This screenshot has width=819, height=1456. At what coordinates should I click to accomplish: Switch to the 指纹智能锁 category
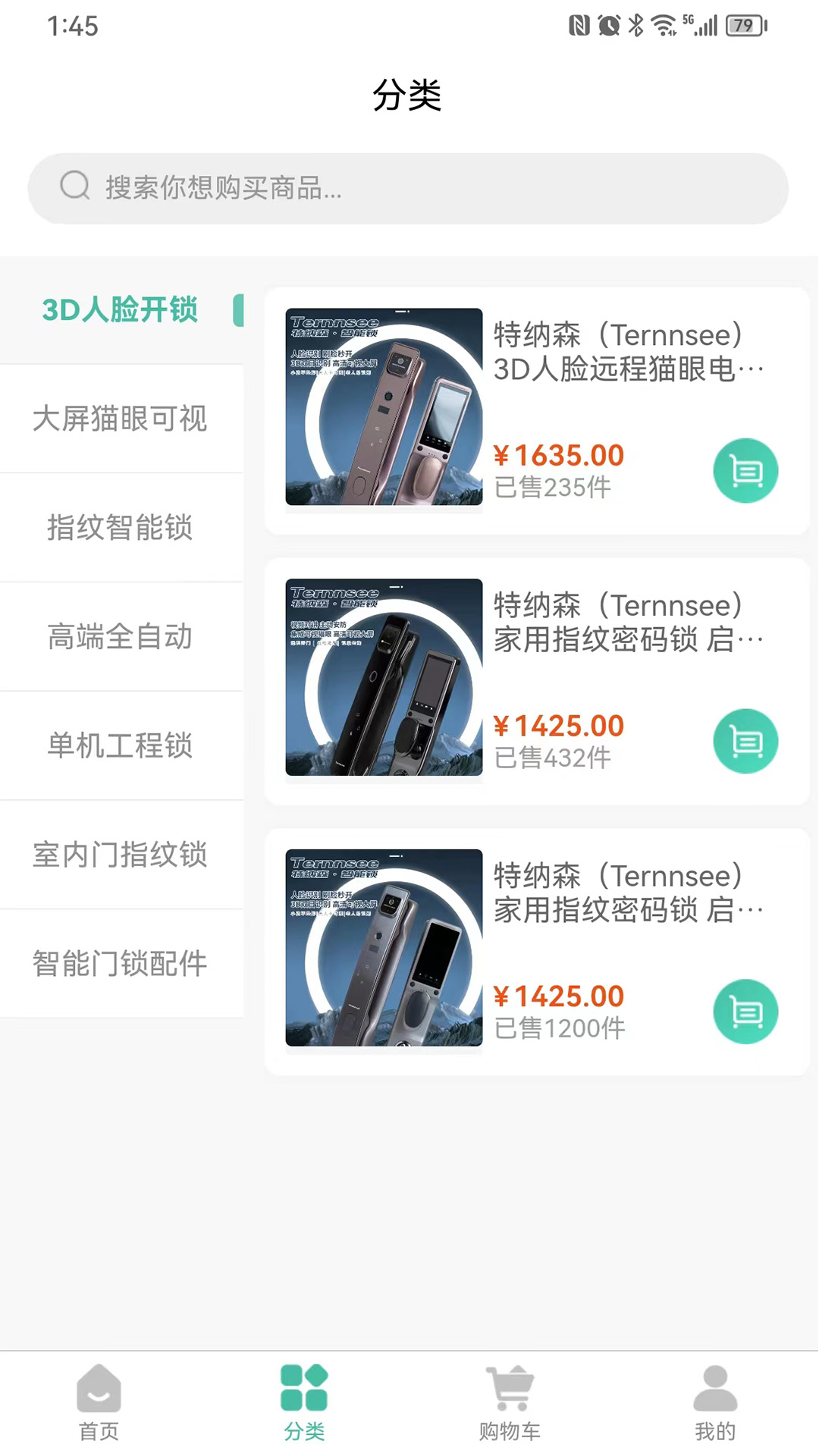[121, 528]
